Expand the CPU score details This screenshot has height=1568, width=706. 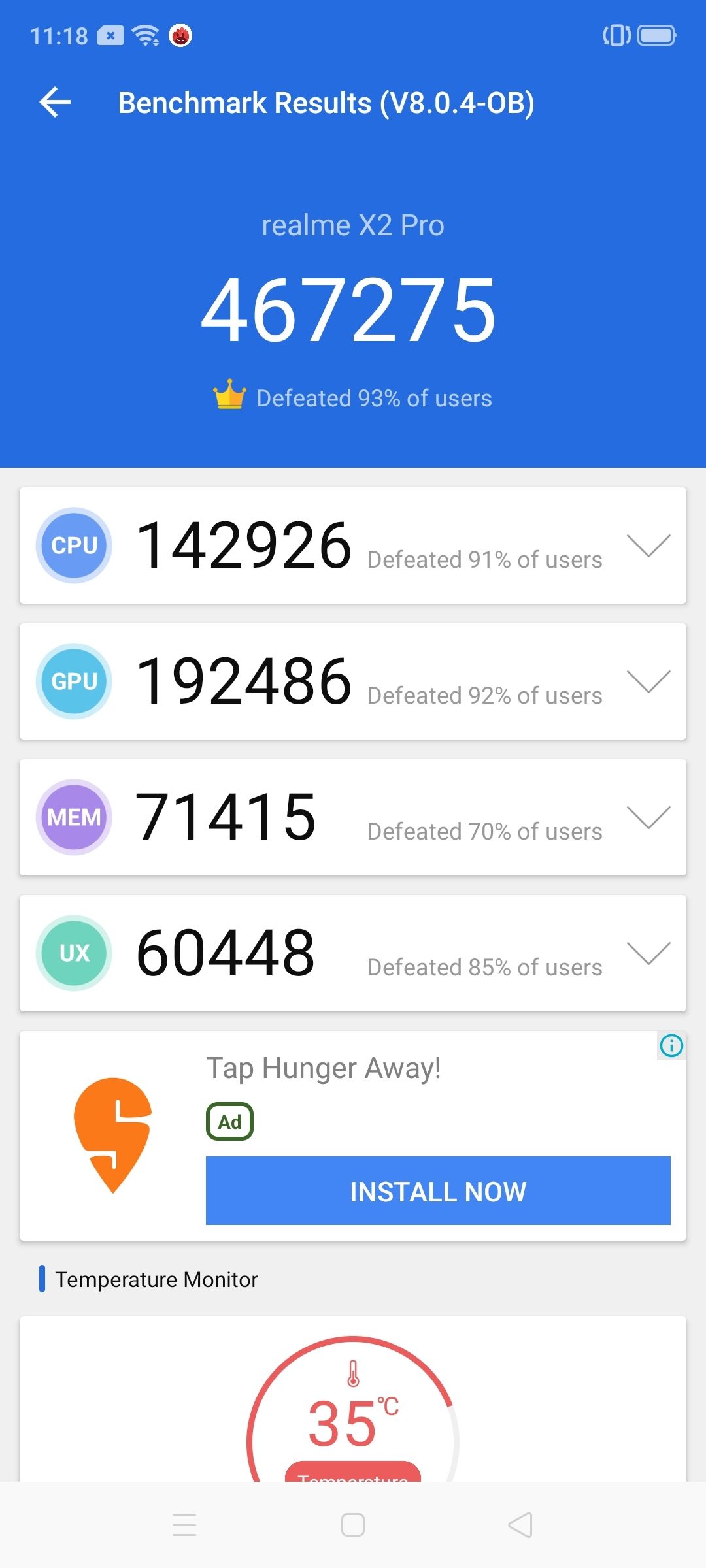(648, 546)
